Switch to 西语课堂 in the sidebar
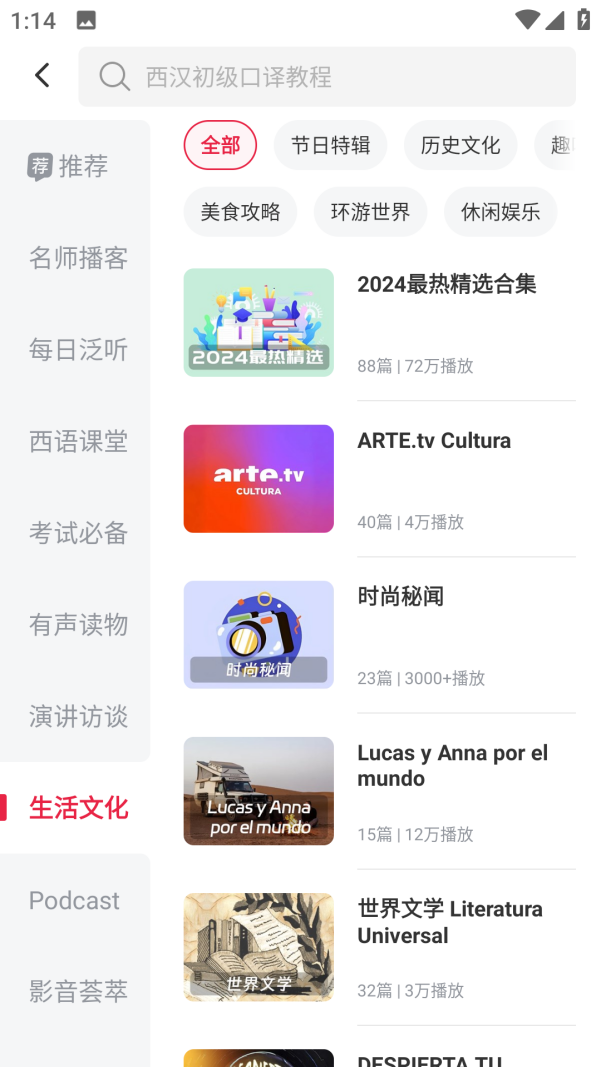600x1067 pixels. (78, 441)
